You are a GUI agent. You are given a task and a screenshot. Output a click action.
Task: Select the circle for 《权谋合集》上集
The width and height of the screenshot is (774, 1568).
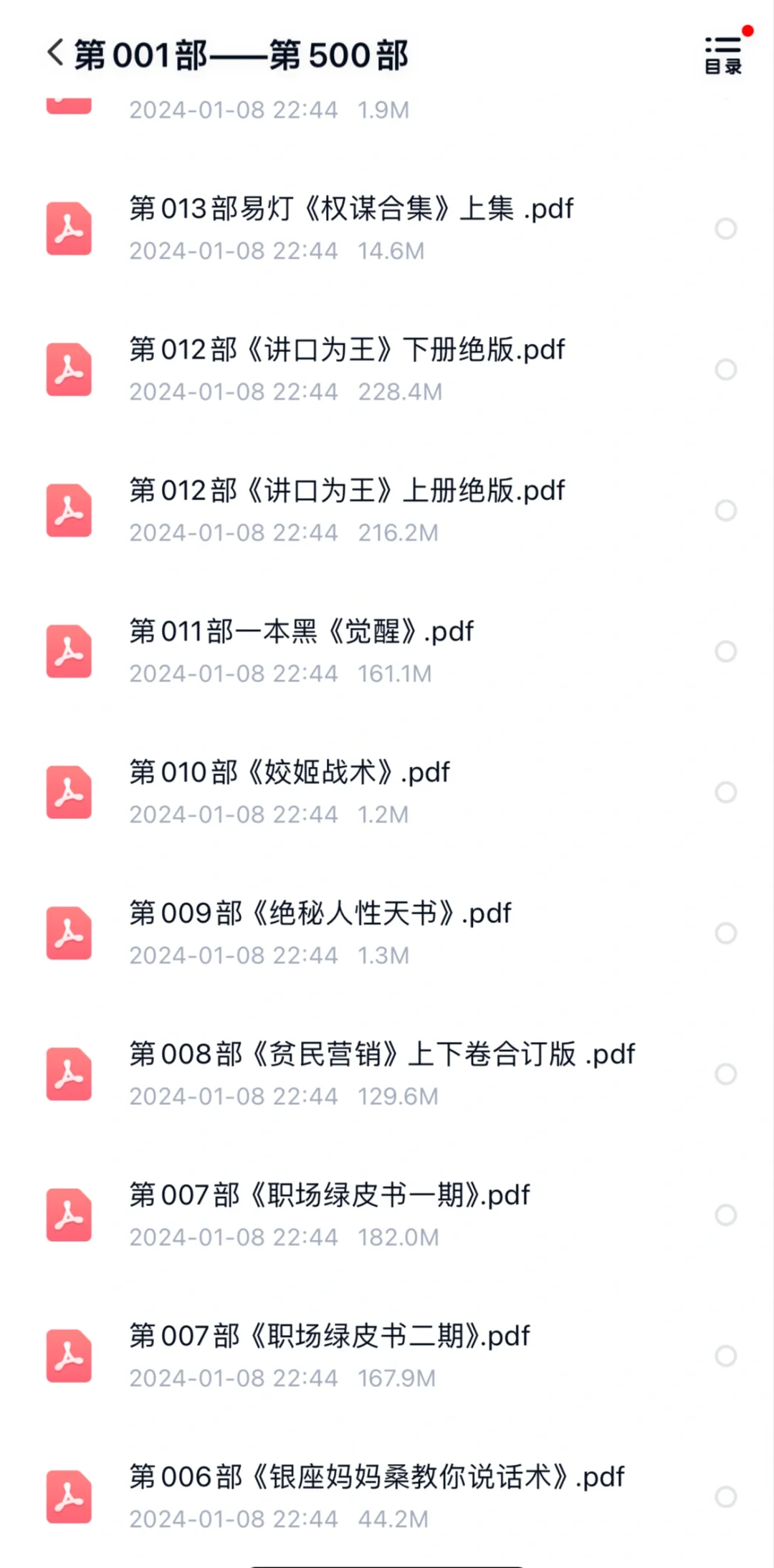(726, 229)
